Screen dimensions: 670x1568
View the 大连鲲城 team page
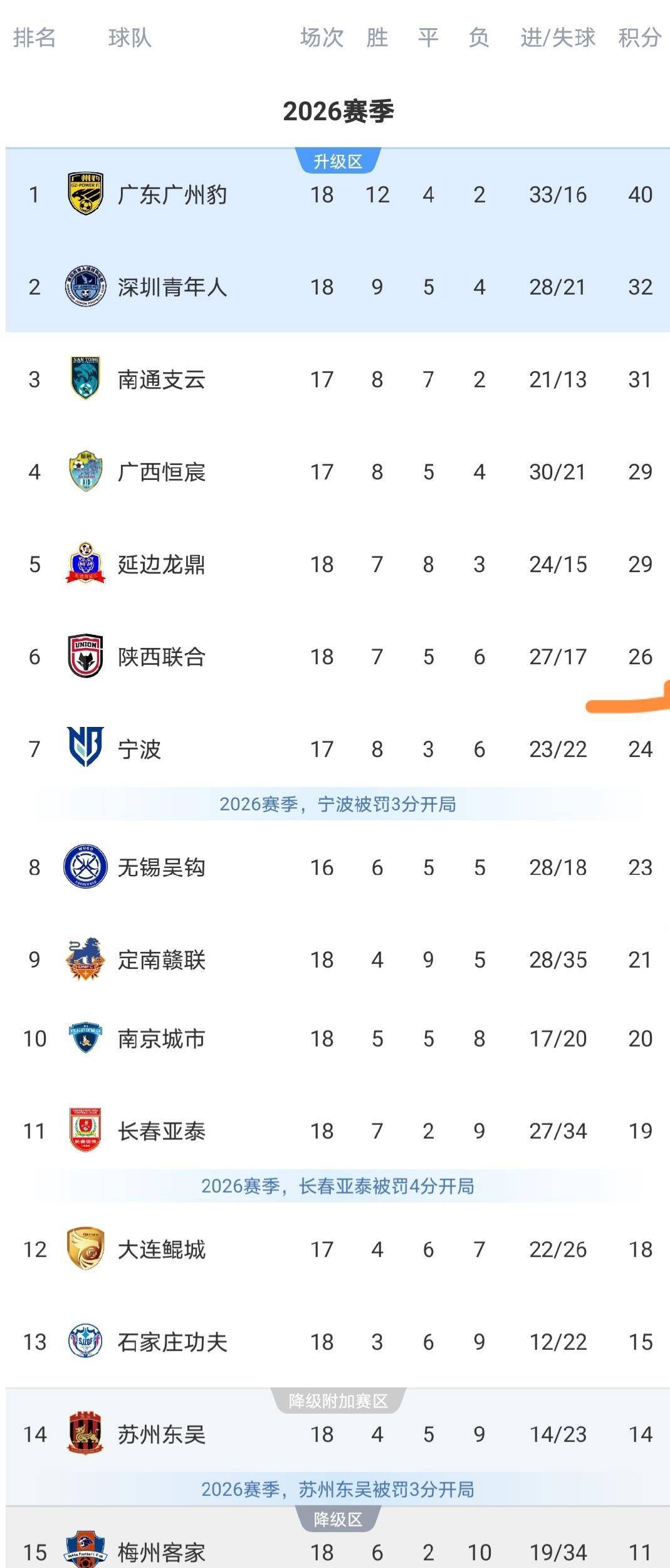(x=337, y=1249)
